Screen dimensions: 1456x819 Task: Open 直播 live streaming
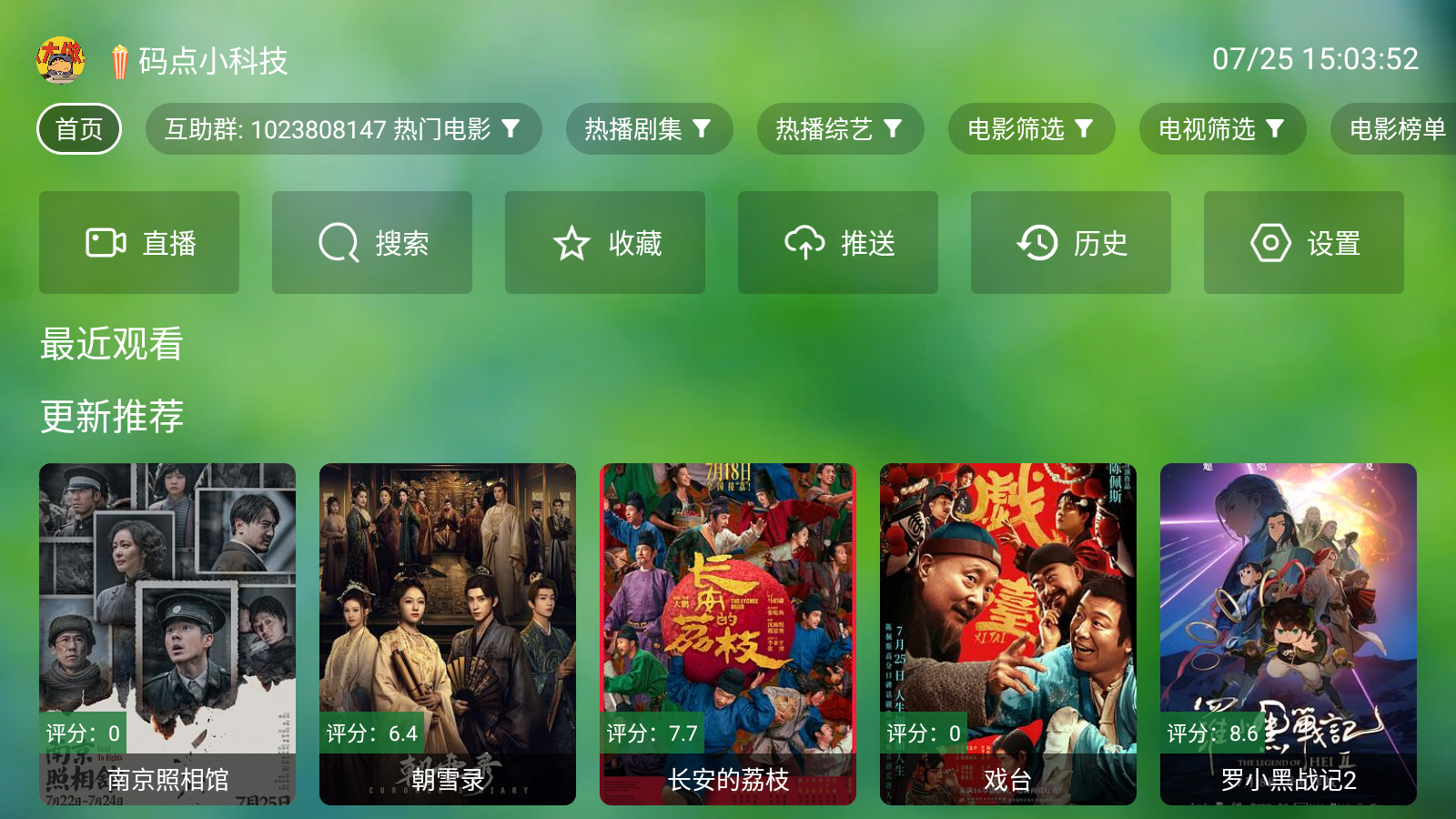tap(139, 243)
